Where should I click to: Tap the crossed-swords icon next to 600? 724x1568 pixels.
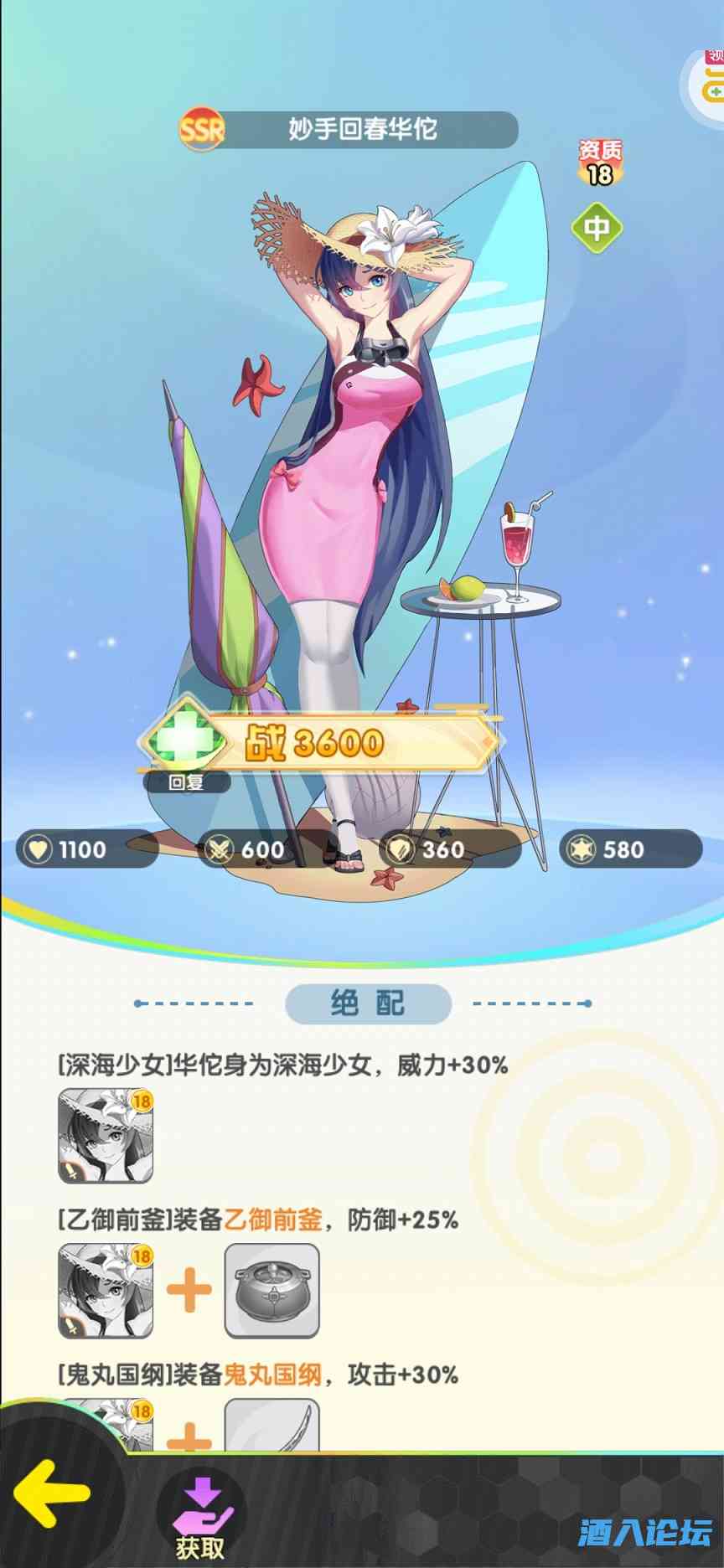tap(220, 850)
